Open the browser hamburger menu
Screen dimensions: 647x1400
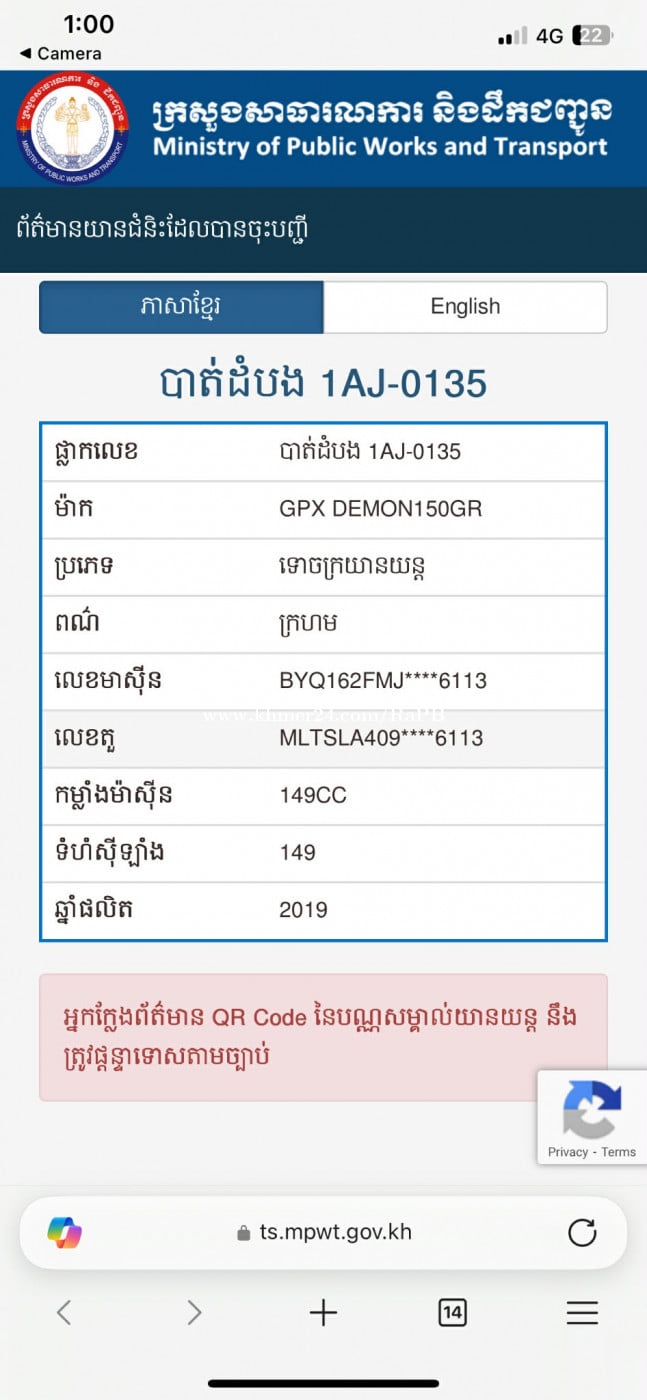pyautogui.click(x=582, y=1313)
